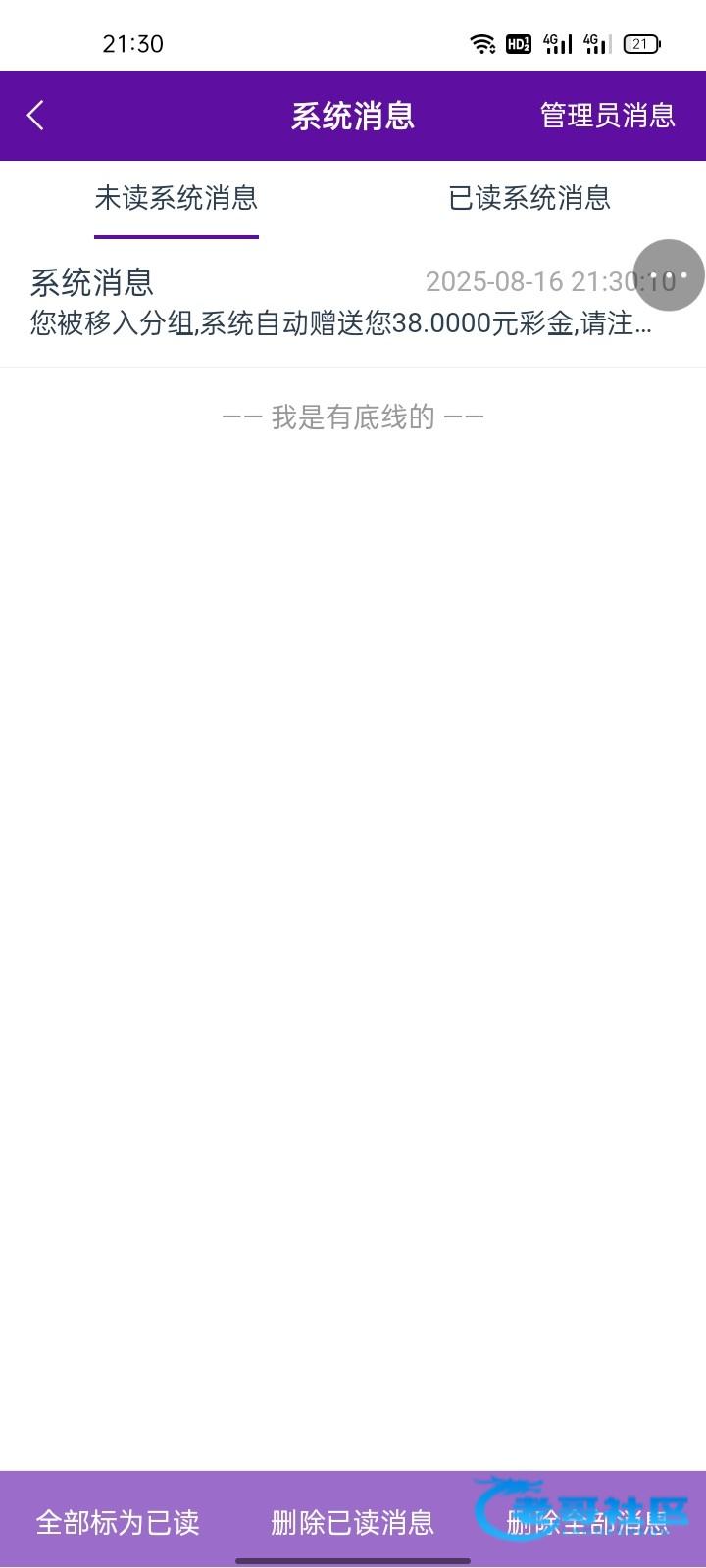Tap 删除已读消息

tap(353, 1522)
